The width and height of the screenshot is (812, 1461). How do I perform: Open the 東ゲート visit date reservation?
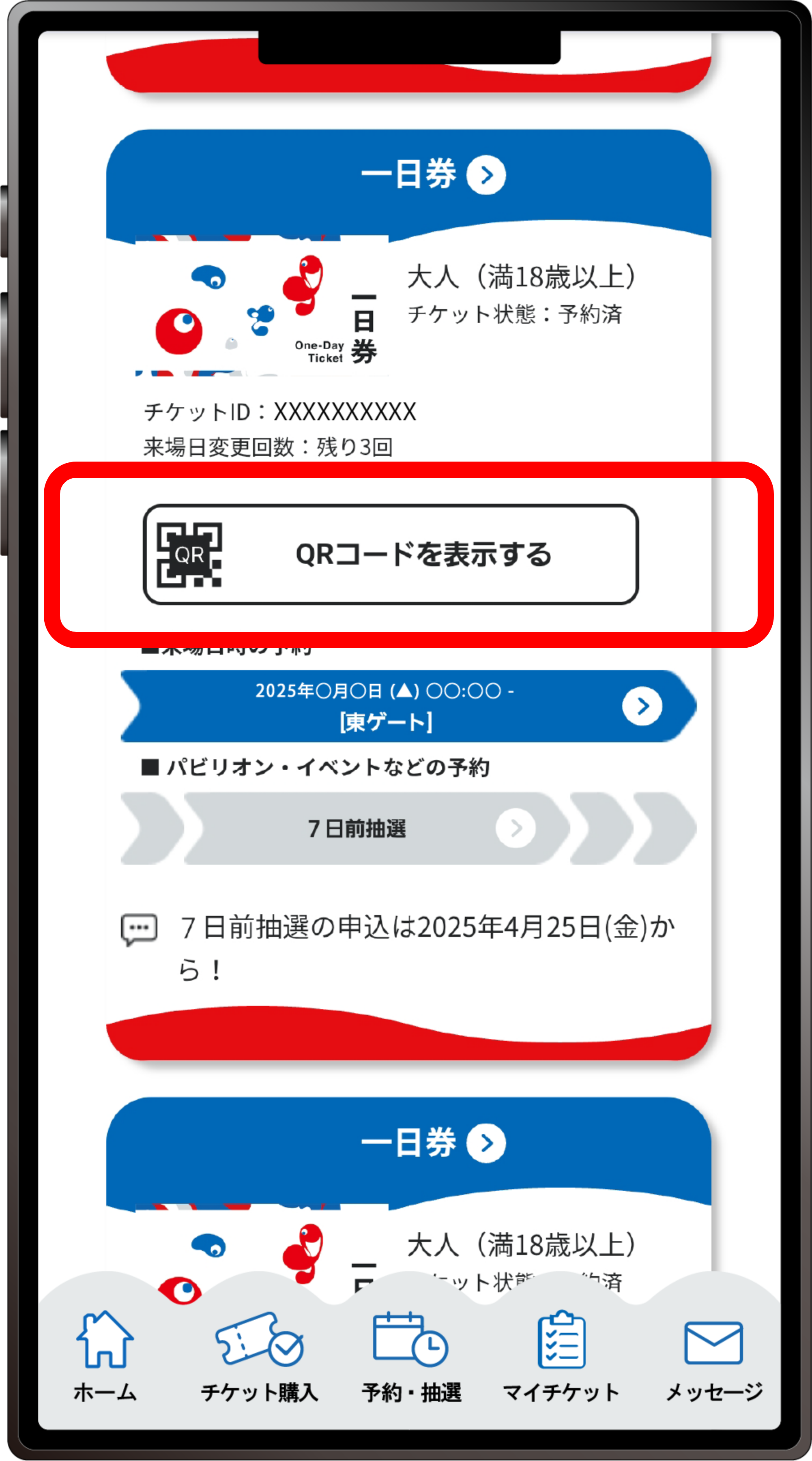coord(408,706)
